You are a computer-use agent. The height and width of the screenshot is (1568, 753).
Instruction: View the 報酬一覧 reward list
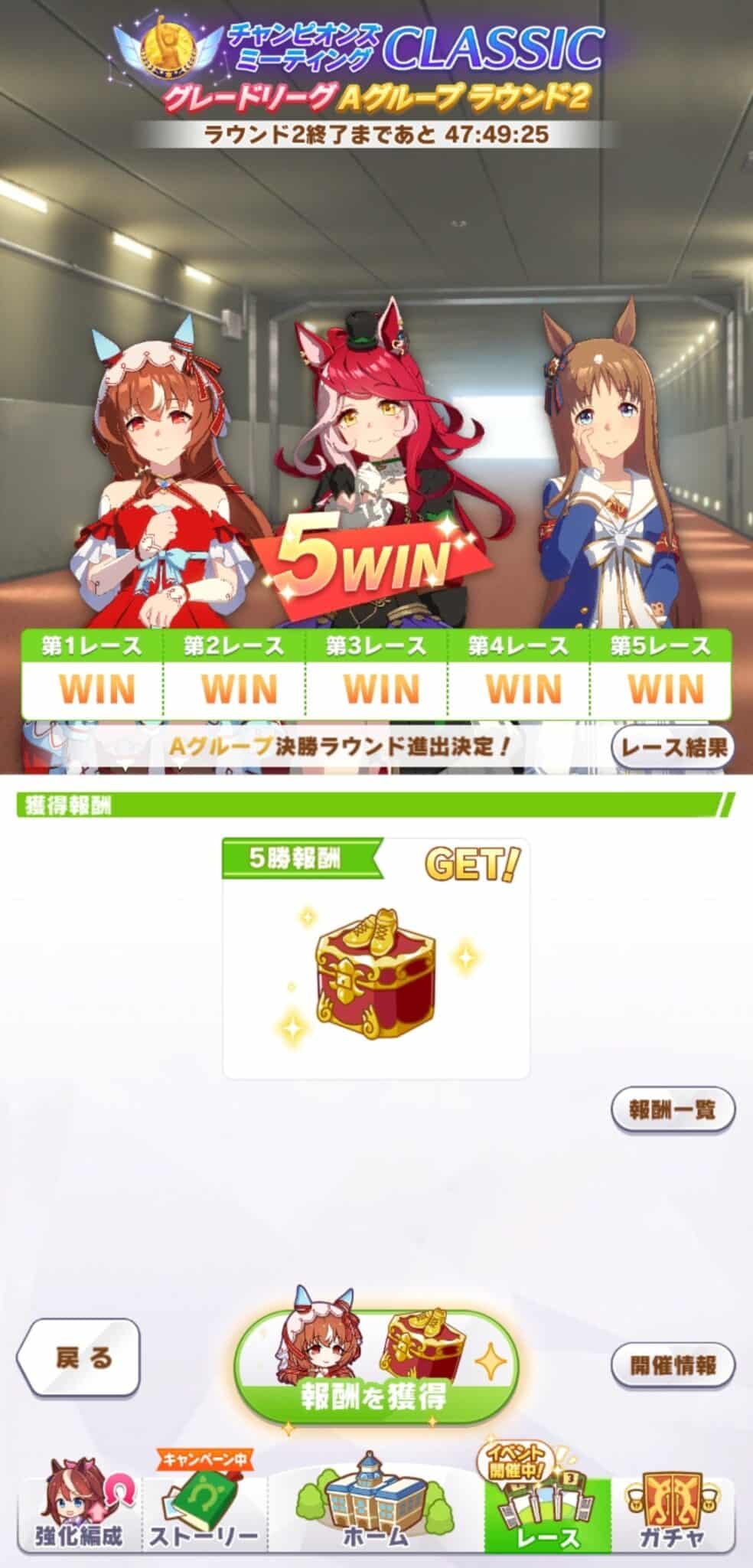tap(673, 1109)
